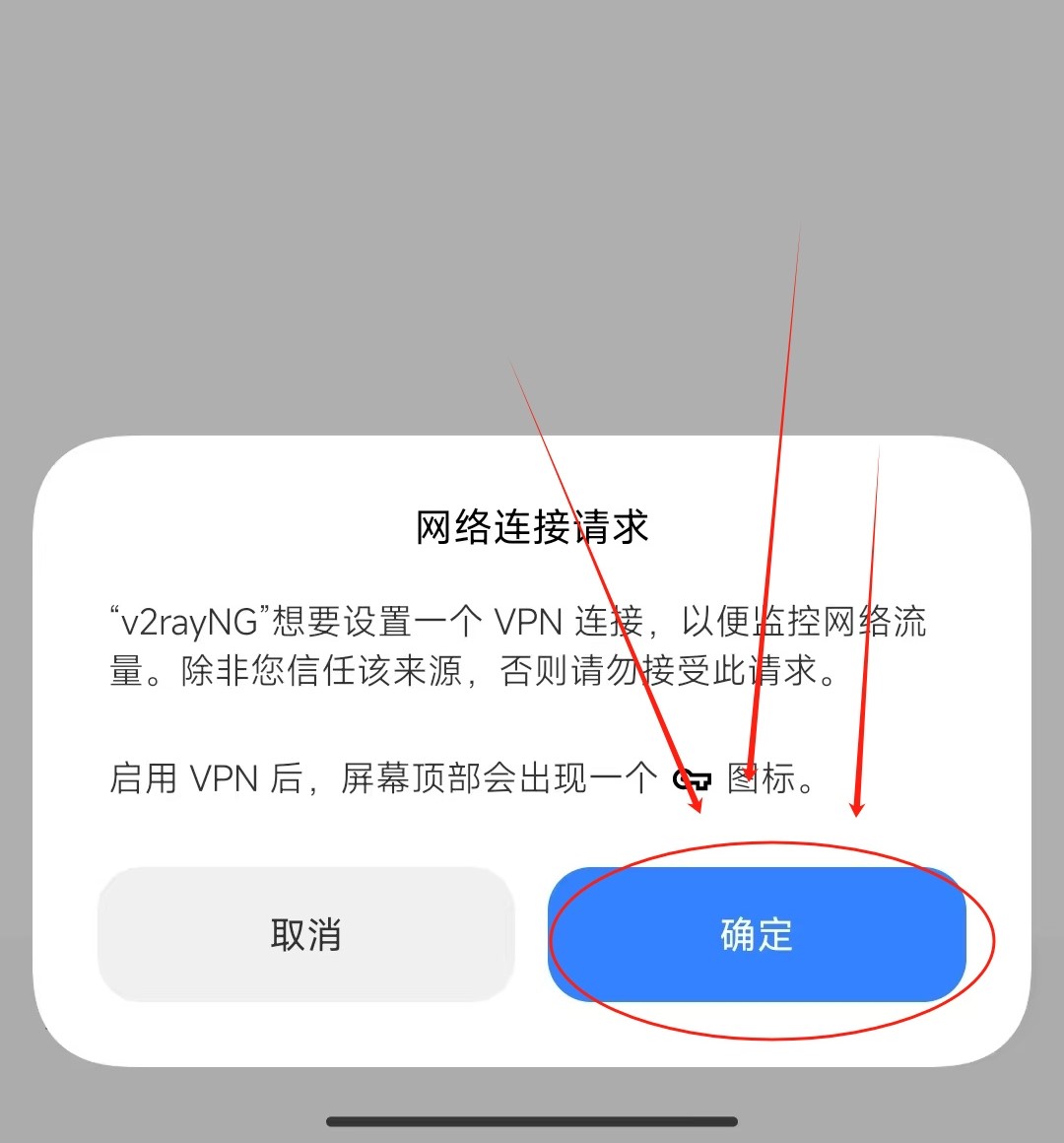Confirm the VPN request with 确定
The height and width of the screenshot is (1143, 1064).
757,934
